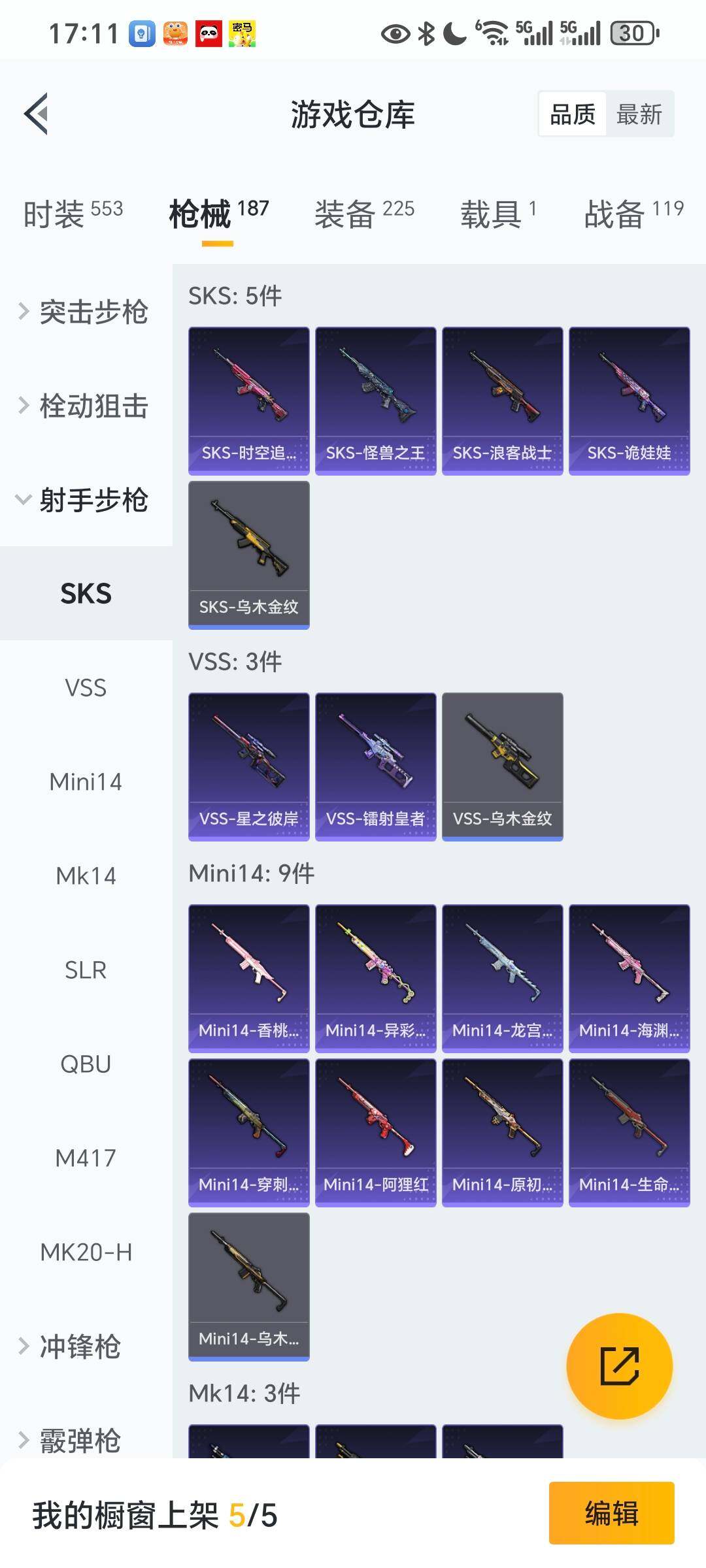Sort the warehouse by 最新
Image resolution: width=706 pixels, height=1568 pixels.
click(x=639, y=114)
